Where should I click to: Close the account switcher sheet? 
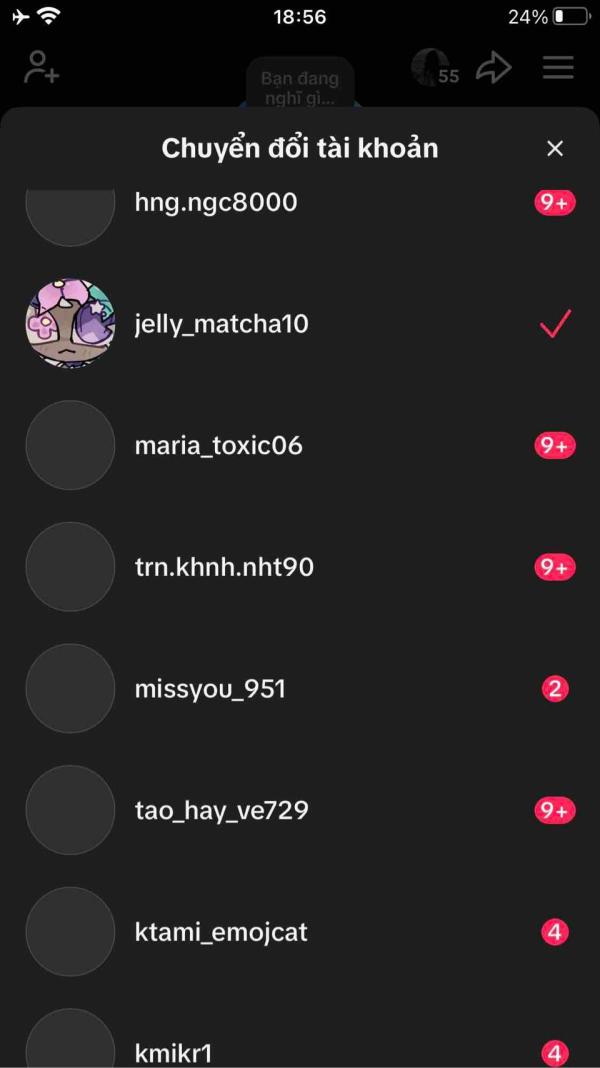tap(555, 148)
